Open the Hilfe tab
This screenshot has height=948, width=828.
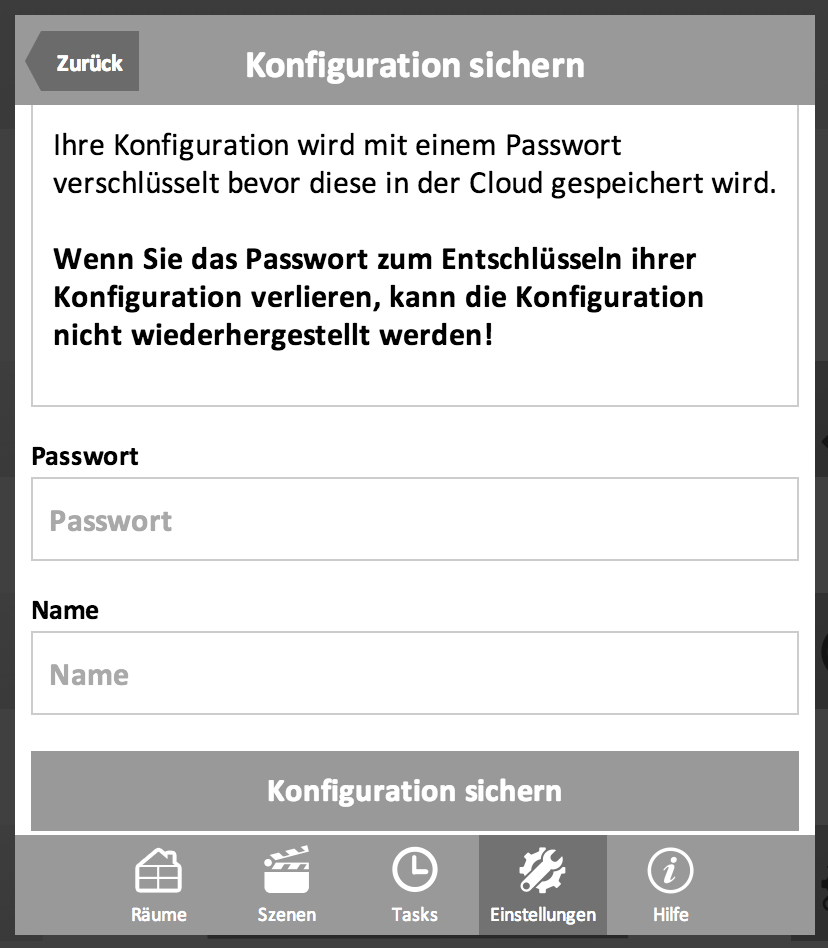click(670, 885)
